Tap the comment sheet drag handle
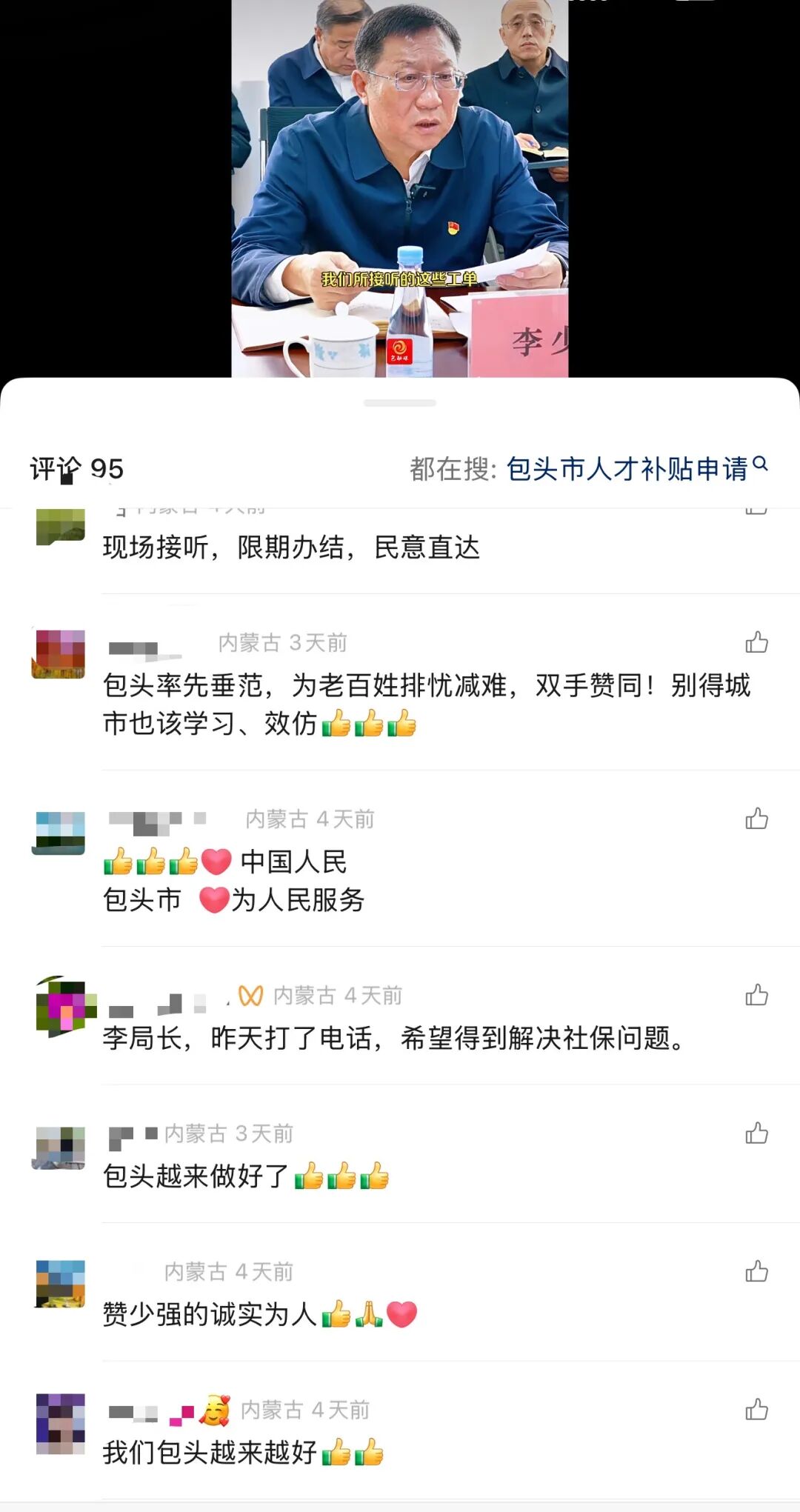800x1512 pixels. coord(399,403)
